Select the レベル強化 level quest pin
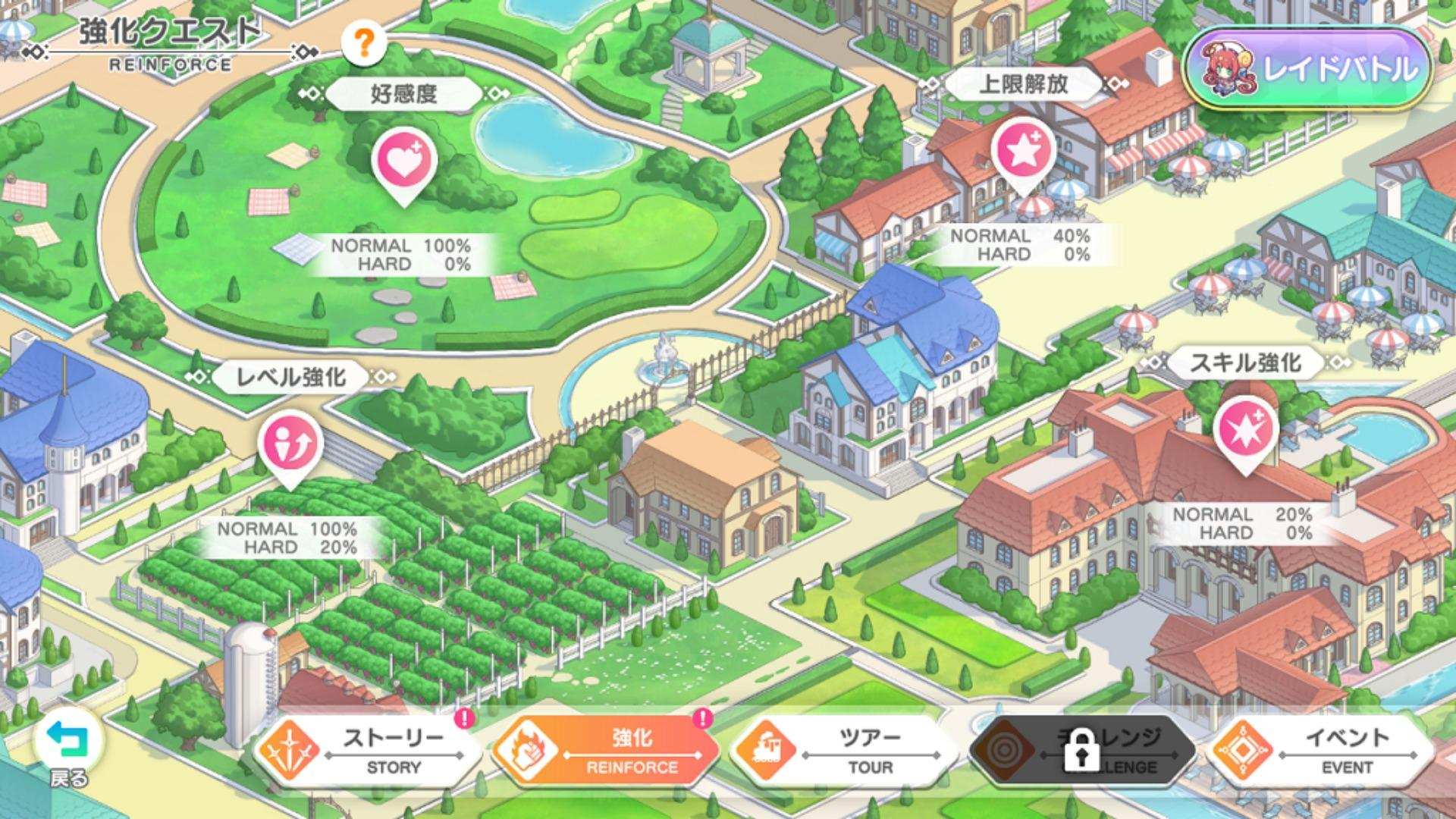This screenshot has width=1456, height=819. point(290,445)
